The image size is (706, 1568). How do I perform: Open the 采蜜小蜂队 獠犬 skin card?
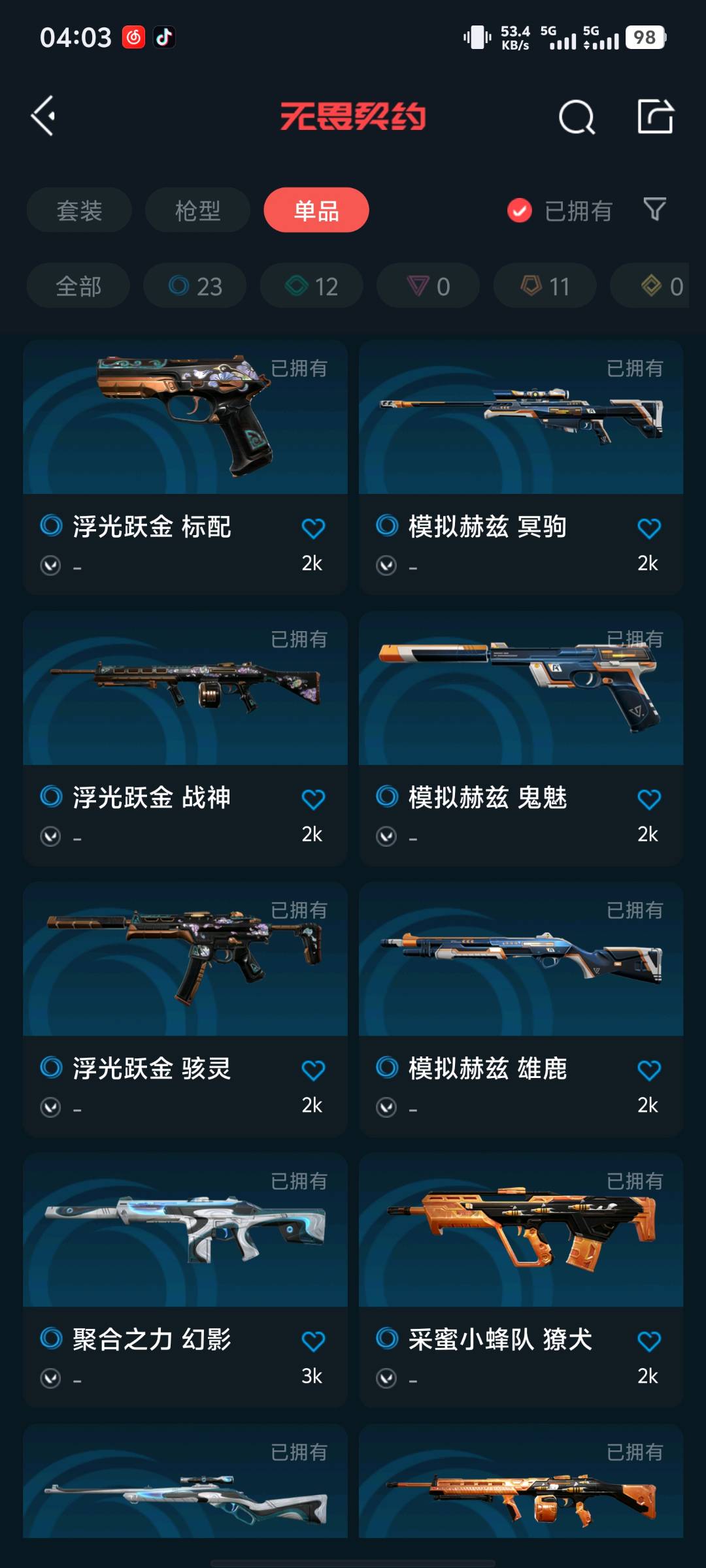[x=521, y=1280]
